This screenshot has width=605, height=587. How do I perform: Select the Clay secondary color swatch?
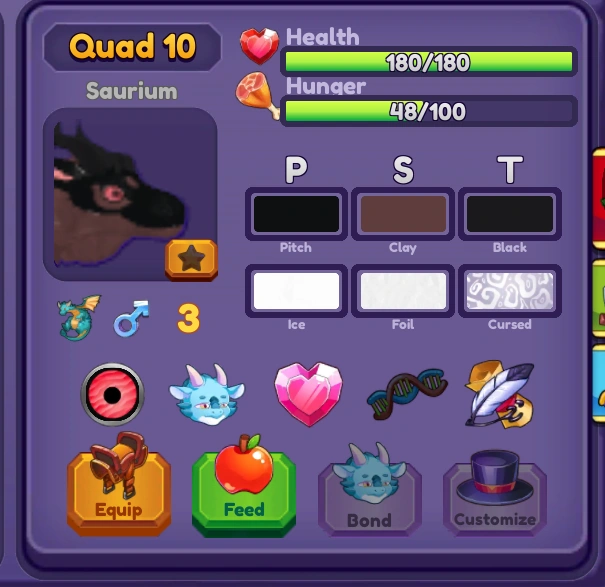[402, 214]
